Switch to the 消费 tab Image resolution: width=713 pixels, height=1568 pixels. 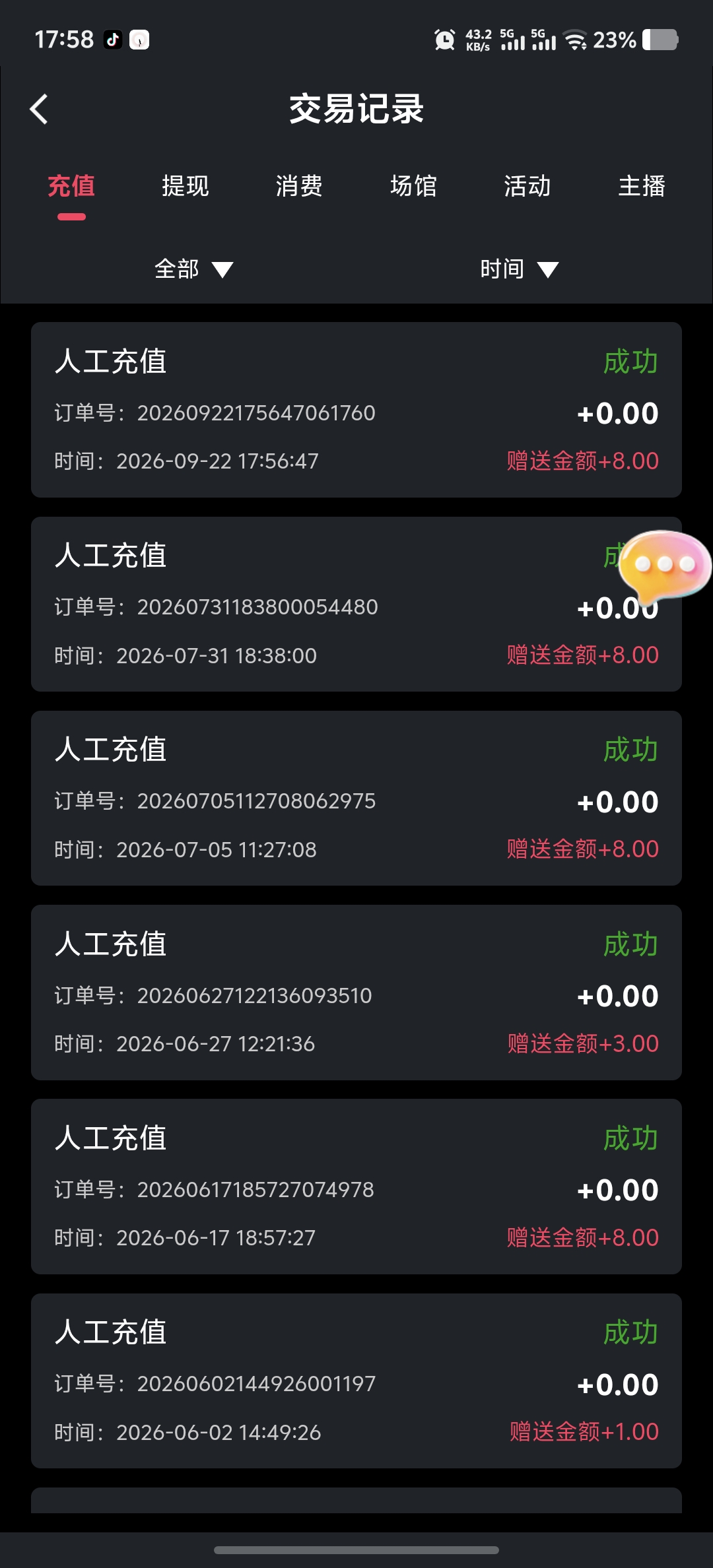pos(300,186)
